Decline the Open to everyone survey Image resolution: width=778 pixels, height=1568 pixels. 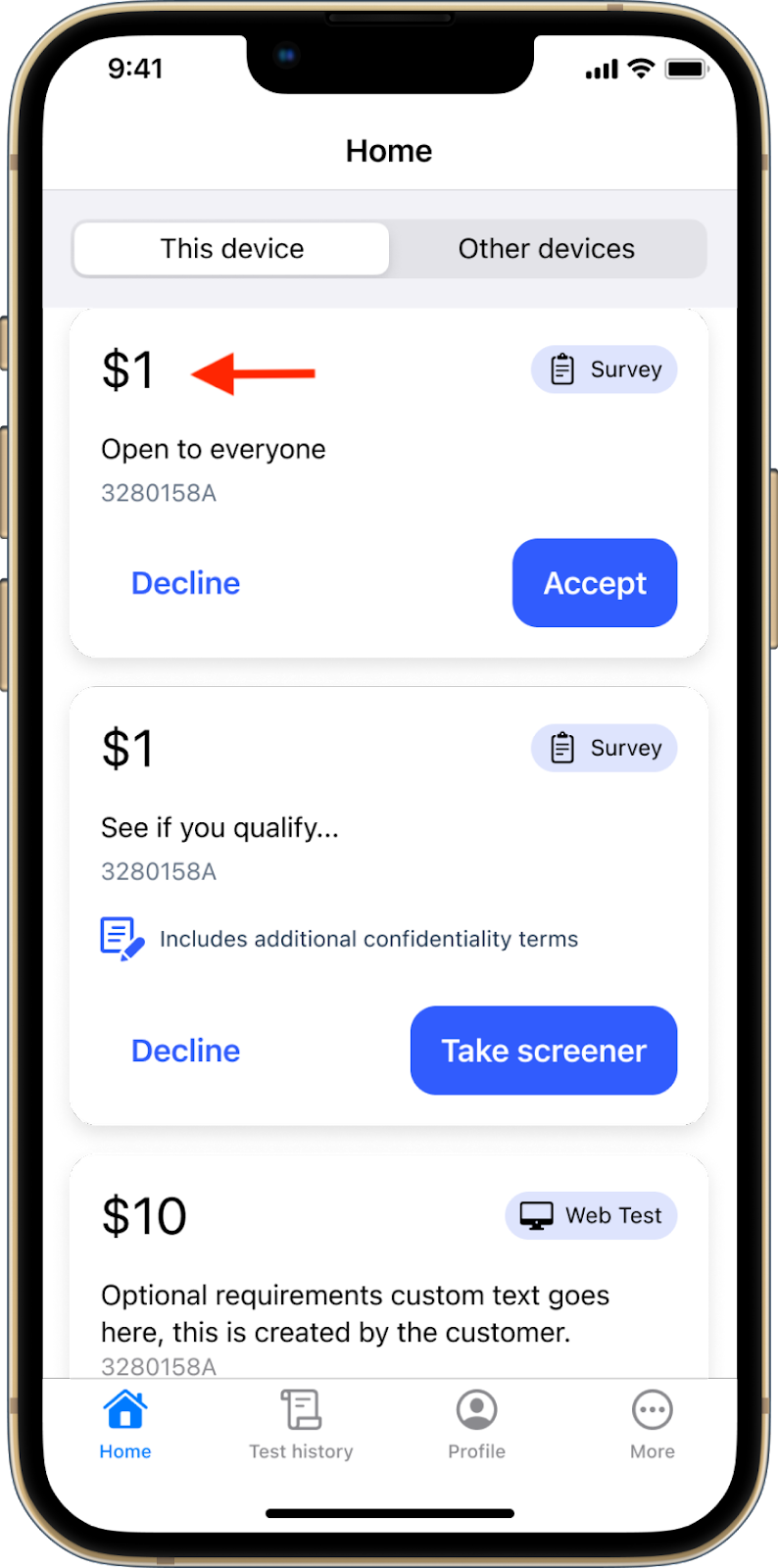coord(186,583)
